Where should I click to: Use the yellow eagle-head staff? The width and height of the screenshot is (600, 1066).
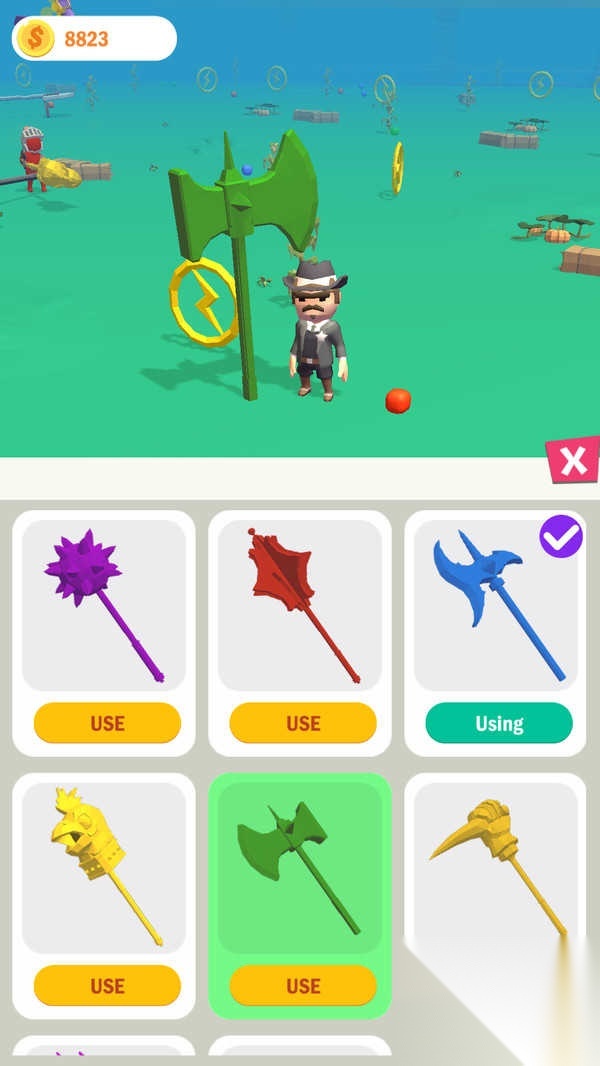tap(107, 985)
